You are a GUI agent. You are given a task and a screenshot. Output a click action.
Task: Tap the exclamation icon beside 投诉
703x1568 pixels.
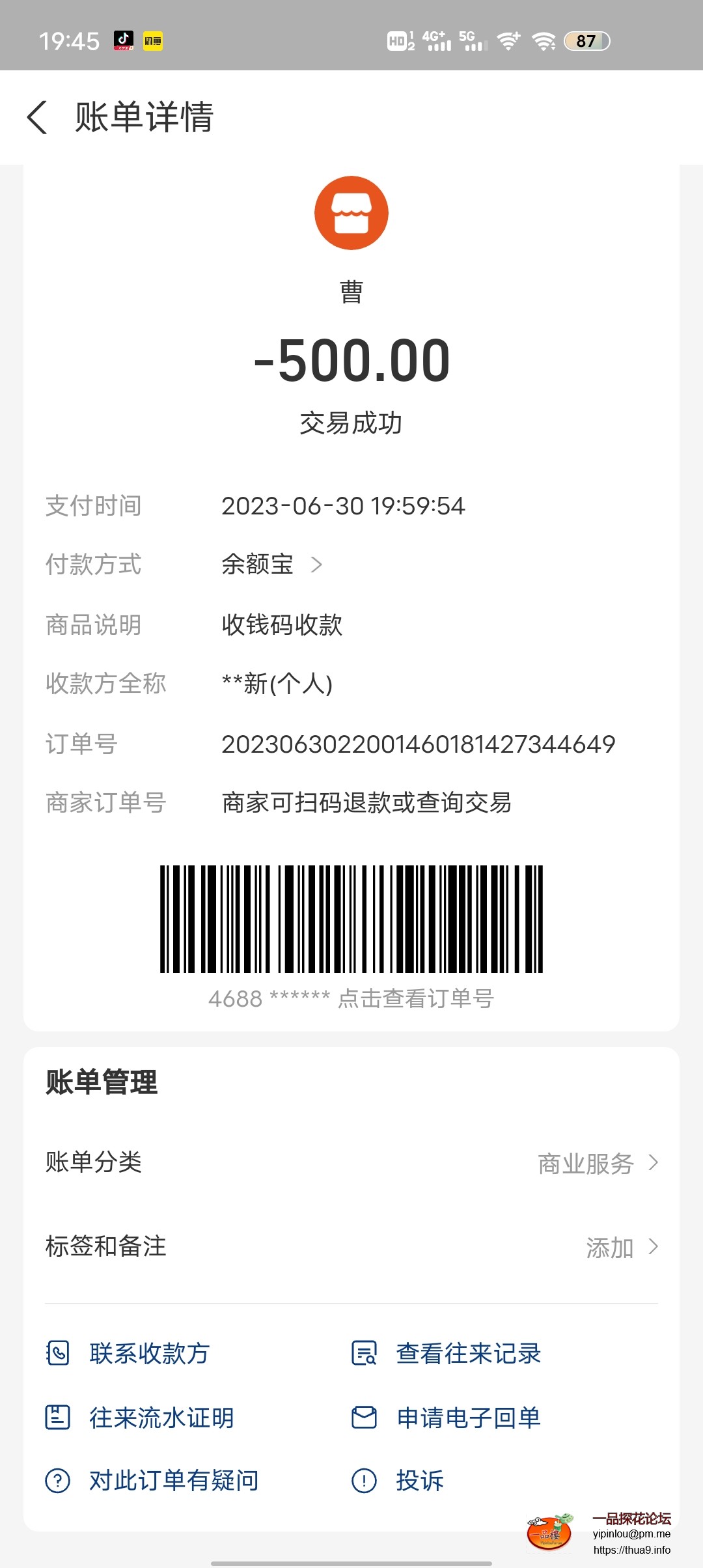pyautogui.click(x=365, y=1479)
